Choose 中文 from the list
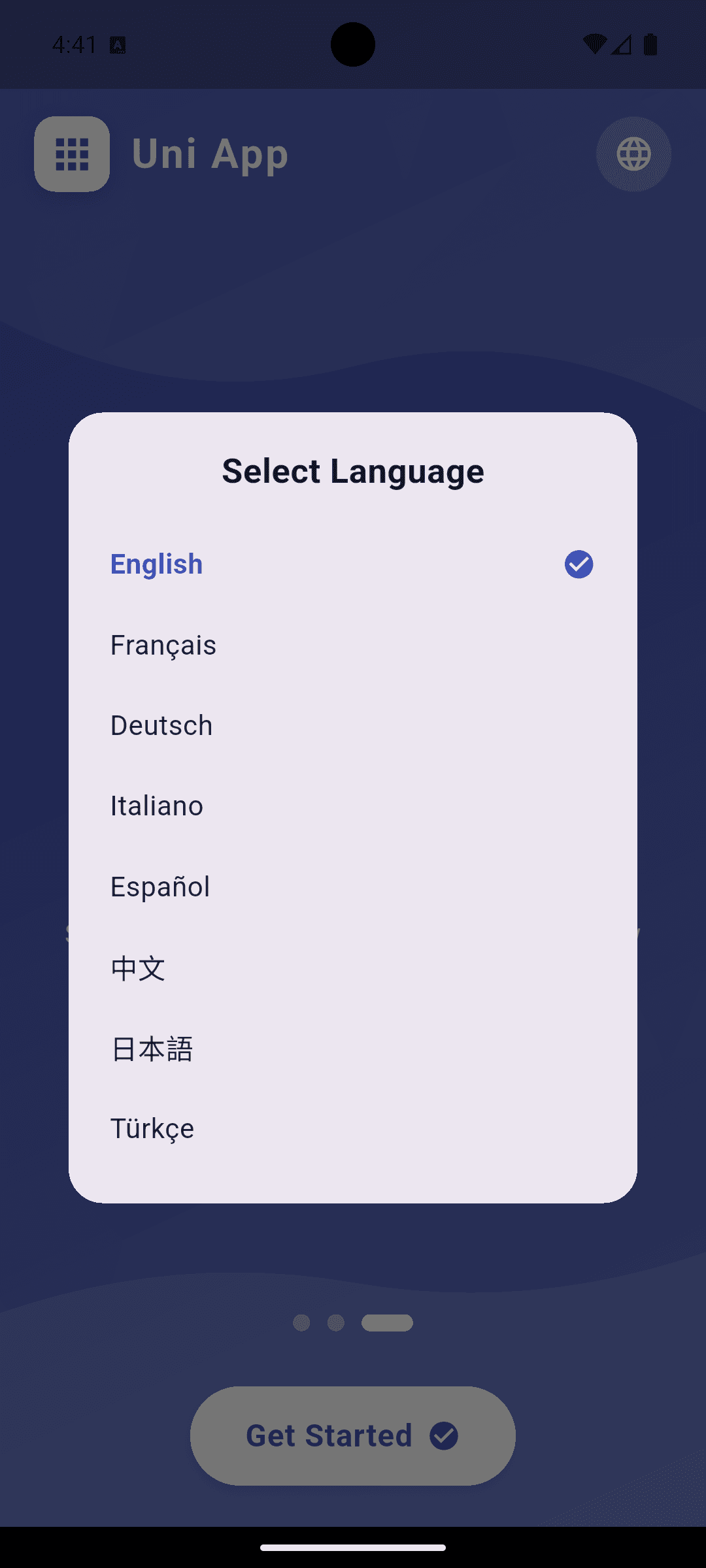 coord(138,967)
